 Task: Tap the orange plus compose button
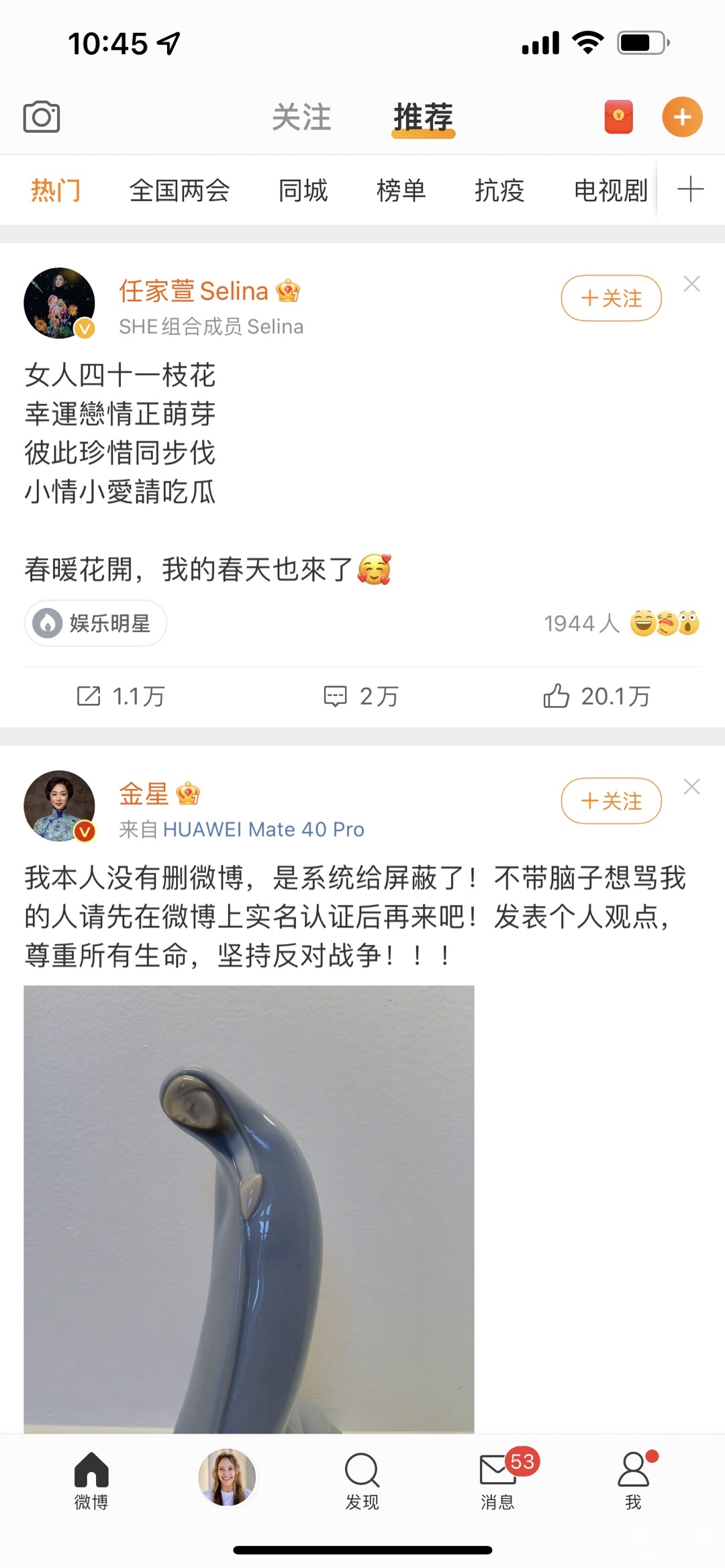682,117
